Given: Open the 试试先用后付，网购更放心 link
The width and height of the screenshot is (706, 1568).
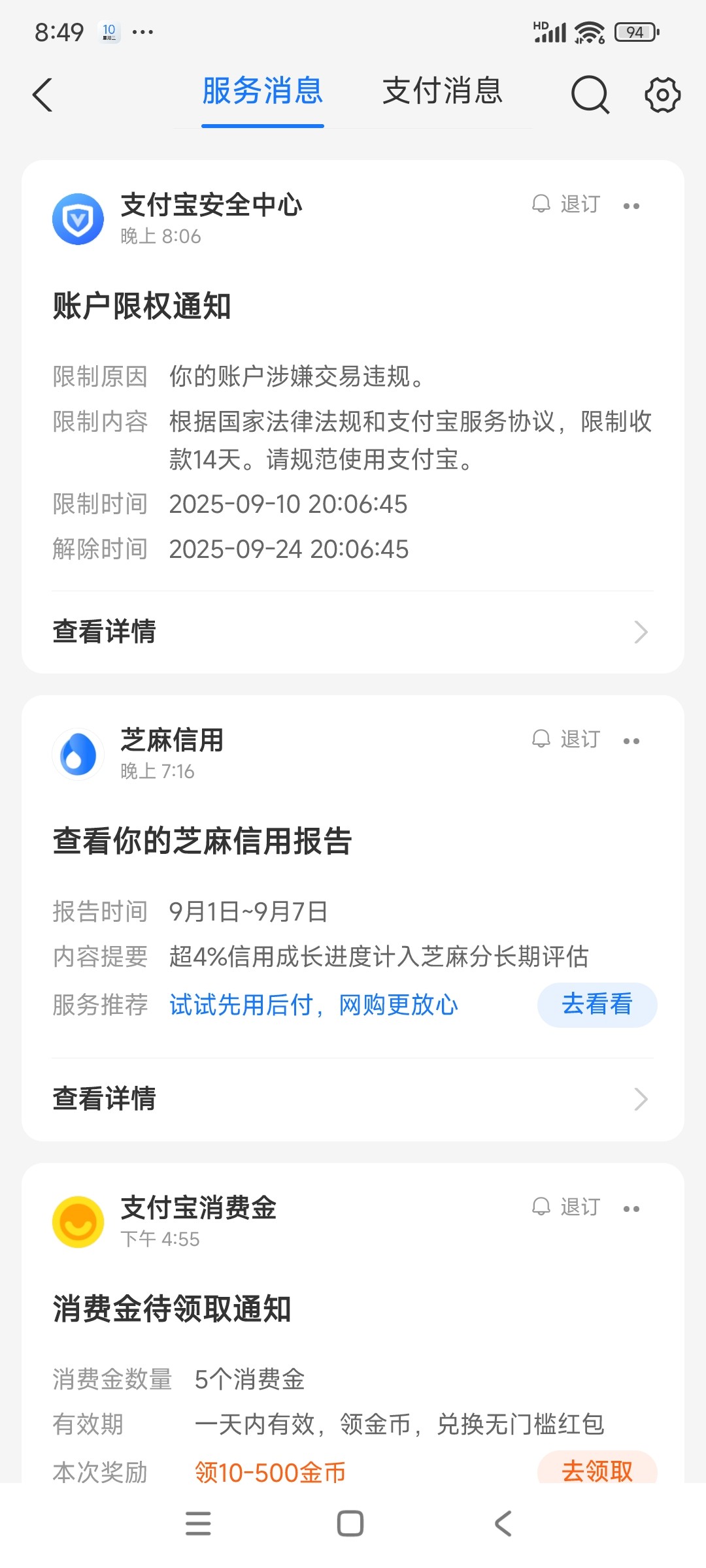Looking at the screenshot, I should tap(314, 1005).
